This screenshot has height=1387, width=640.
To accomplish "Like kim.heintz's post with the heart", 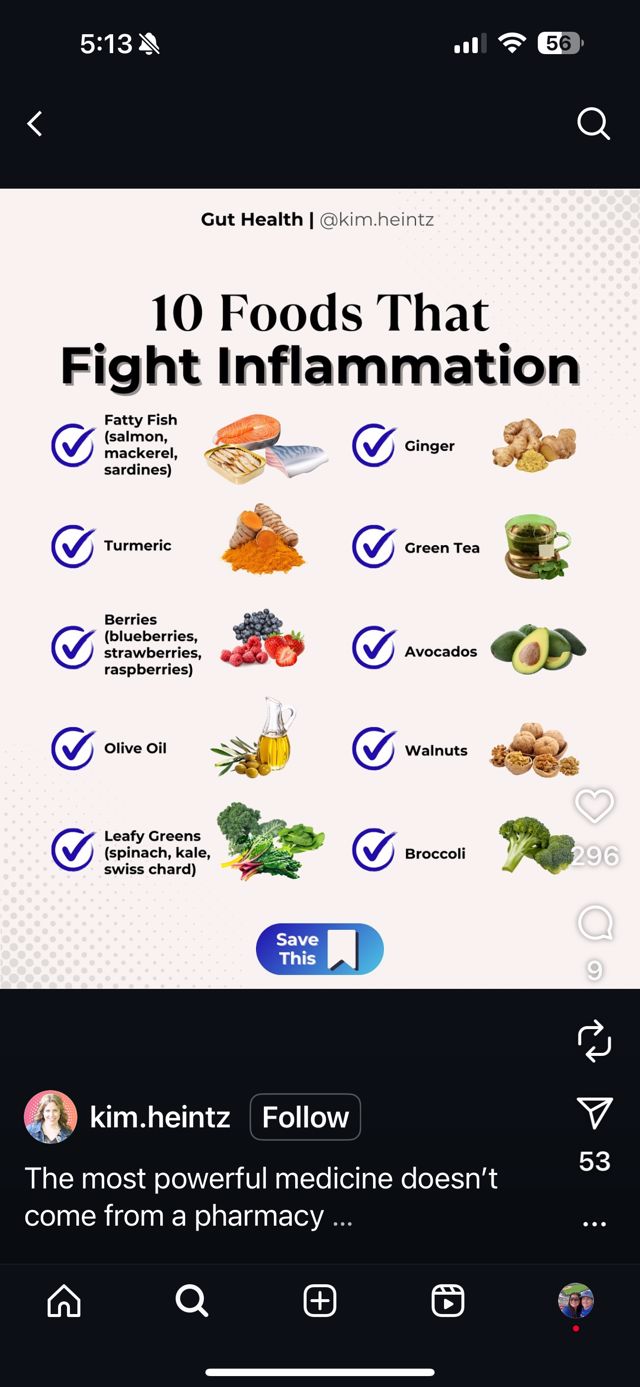I will (x=594, y=806).
